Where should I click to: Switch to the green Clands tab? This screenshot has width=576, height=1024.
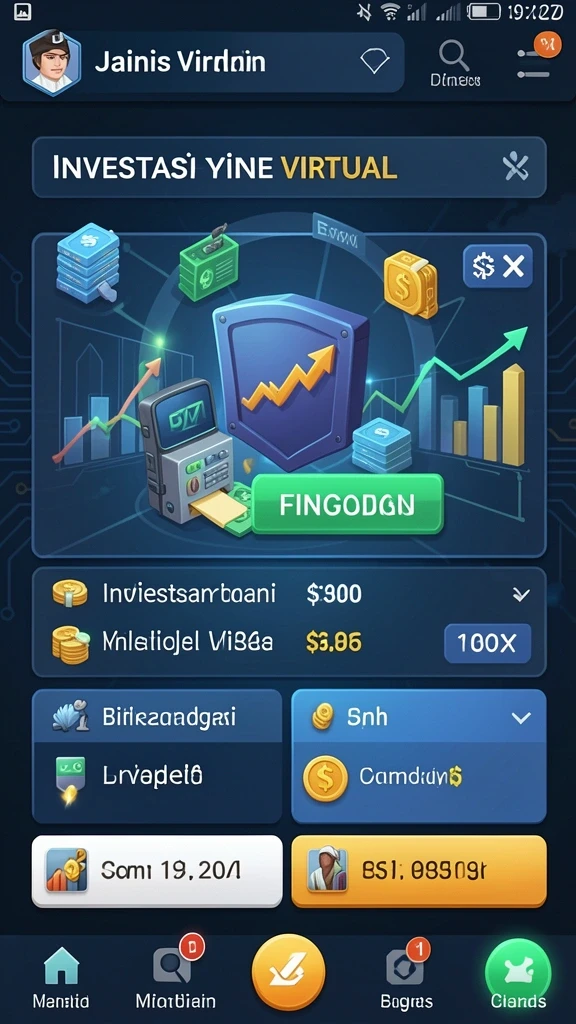(518, 976)
